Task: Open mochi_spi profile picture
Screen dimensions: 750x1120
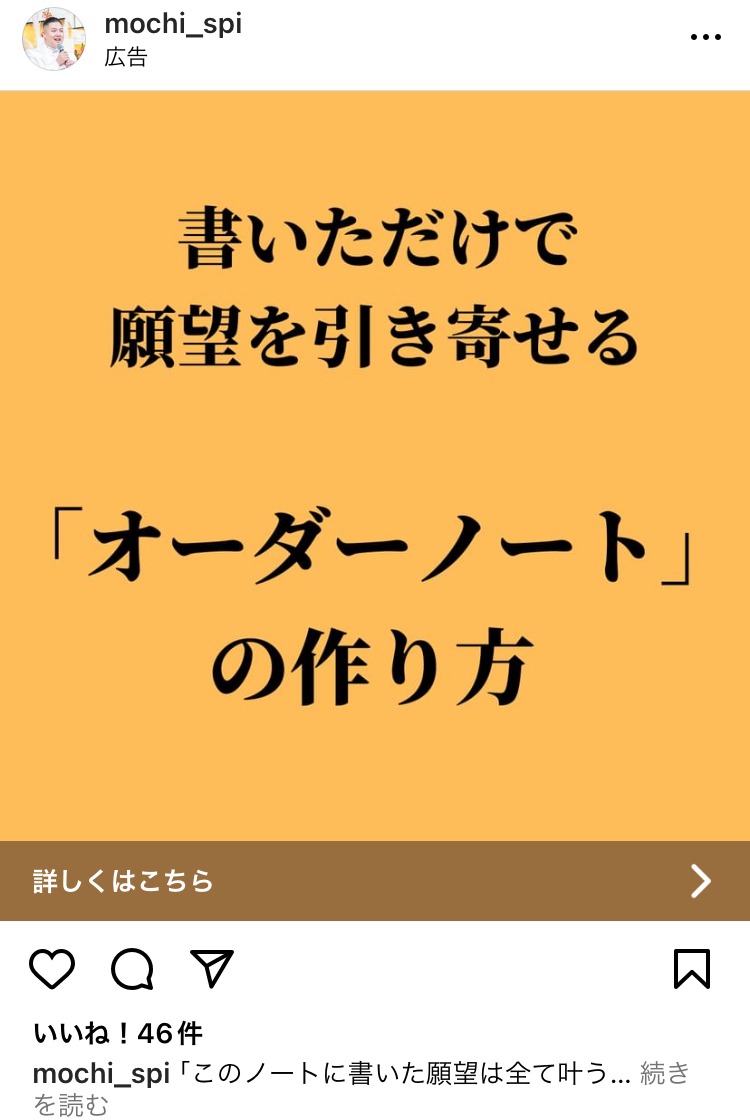Action: (54, 39)
